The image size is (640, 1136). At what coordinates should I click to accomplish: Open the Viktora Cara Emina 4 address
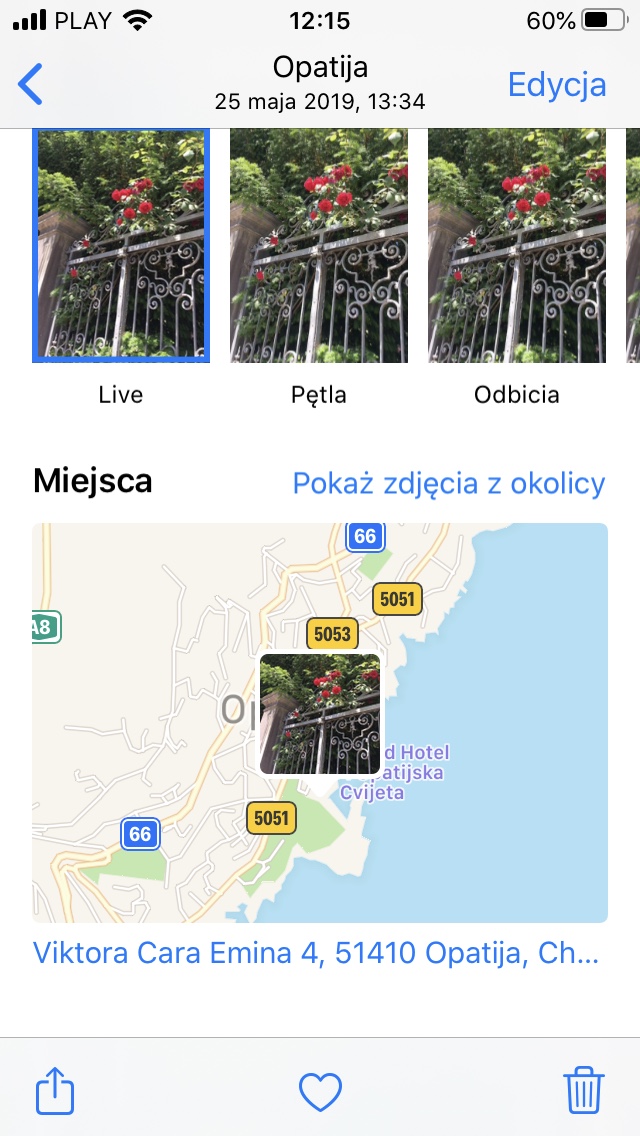pyautogui.click(x=316, y=953)
